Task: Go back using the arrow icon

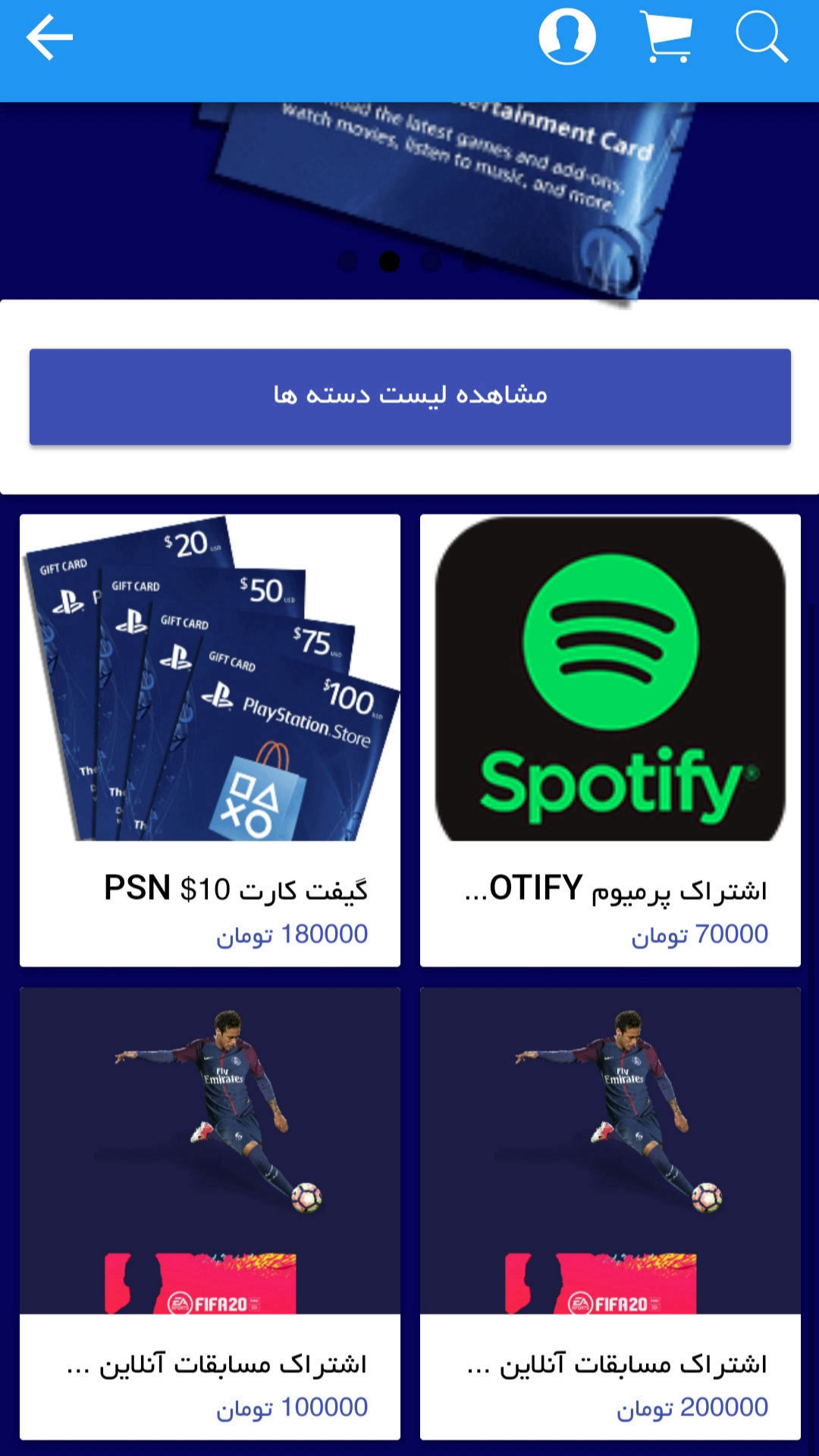Action: (49, 36)
